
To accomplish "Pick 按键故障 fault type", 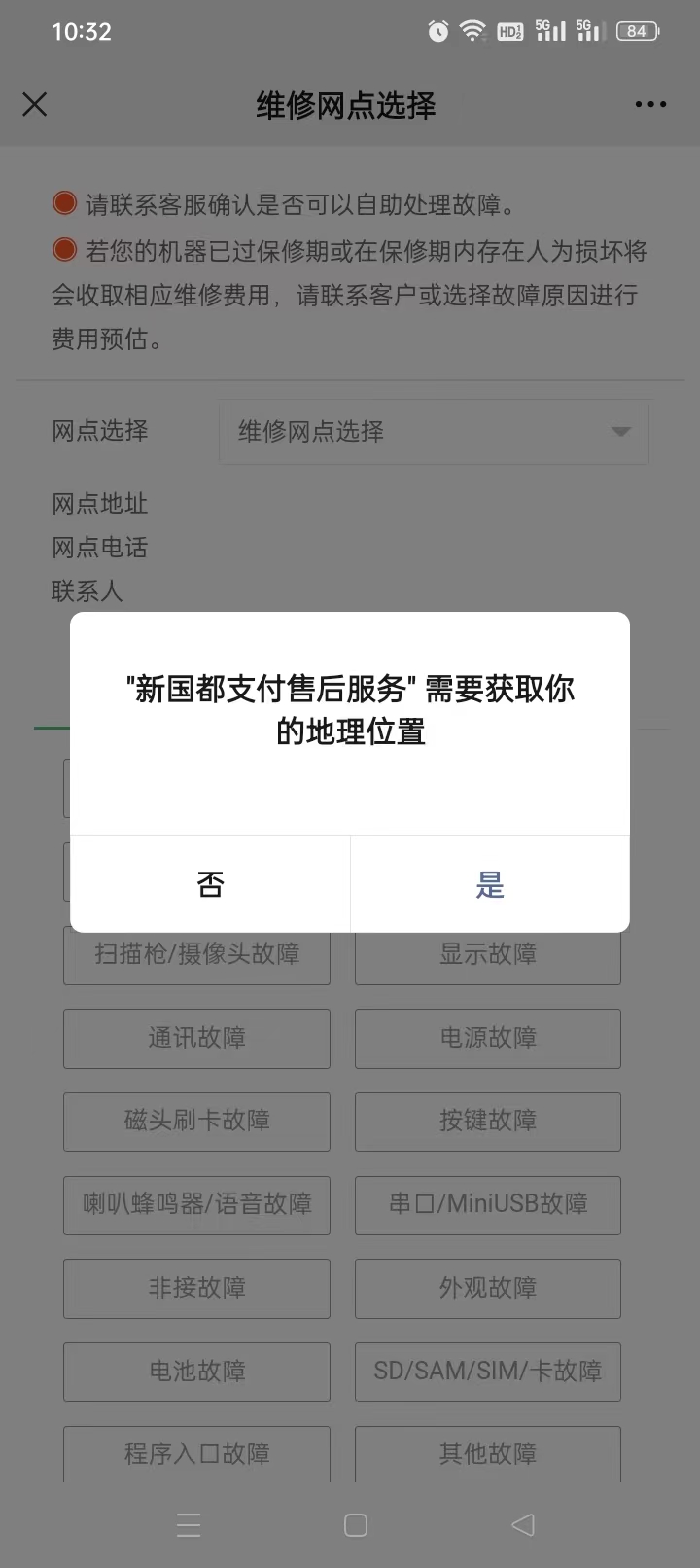I will pyautogui.click(x=488, y=1121).
